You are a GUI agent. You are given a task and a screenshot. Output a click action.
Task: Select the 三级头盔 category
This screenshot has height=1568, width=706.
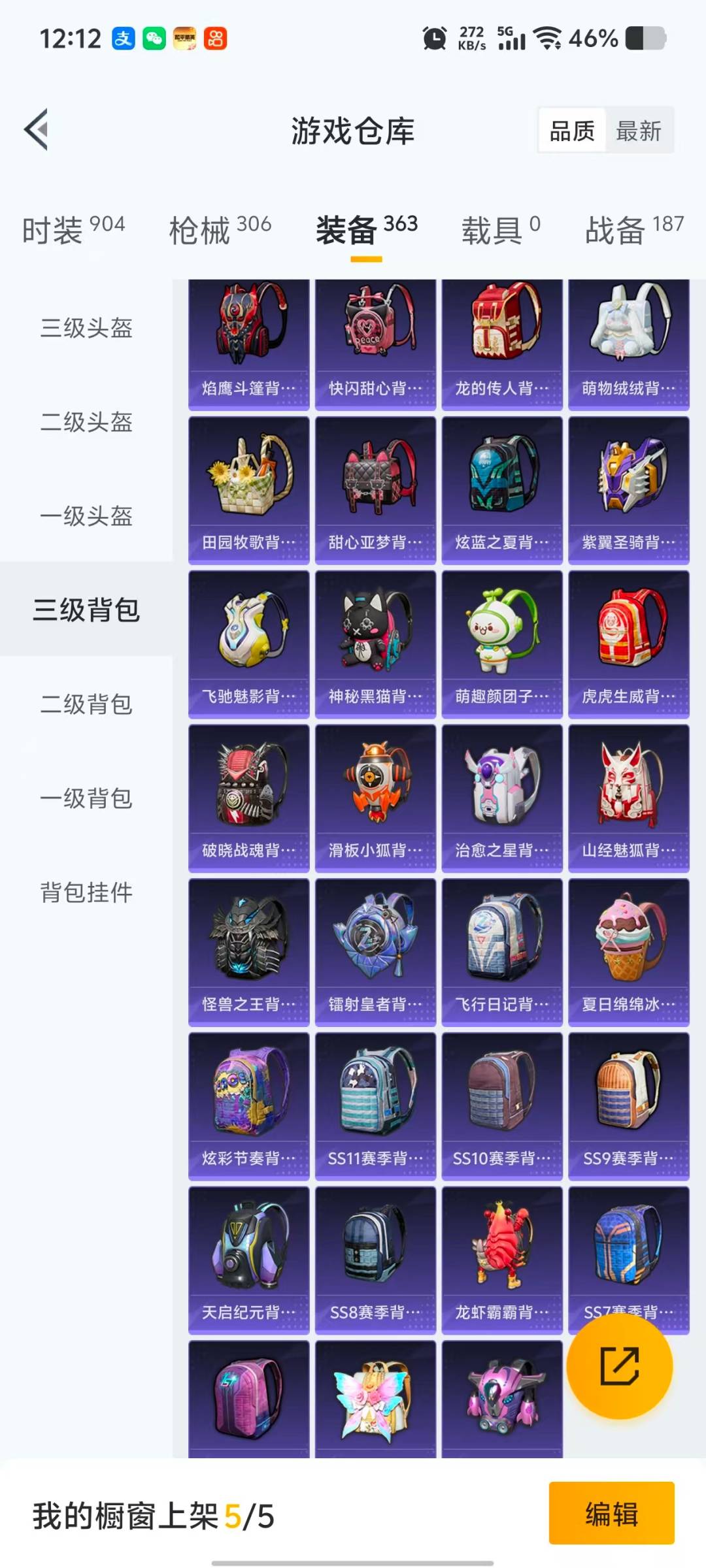(x=86, y=328)
